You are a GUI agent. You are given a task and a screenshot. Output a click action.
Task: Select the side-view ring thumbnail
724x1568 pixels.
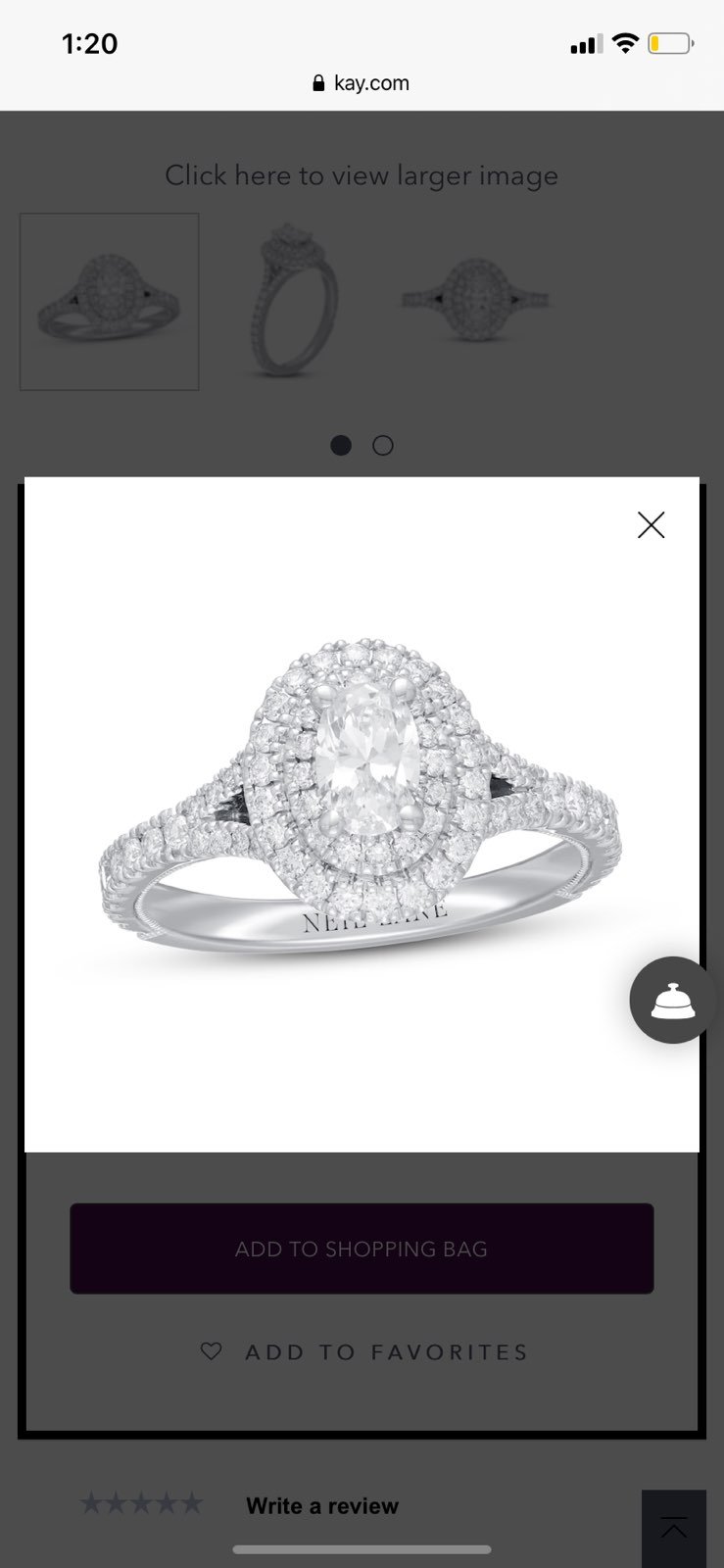pos(293,299)
